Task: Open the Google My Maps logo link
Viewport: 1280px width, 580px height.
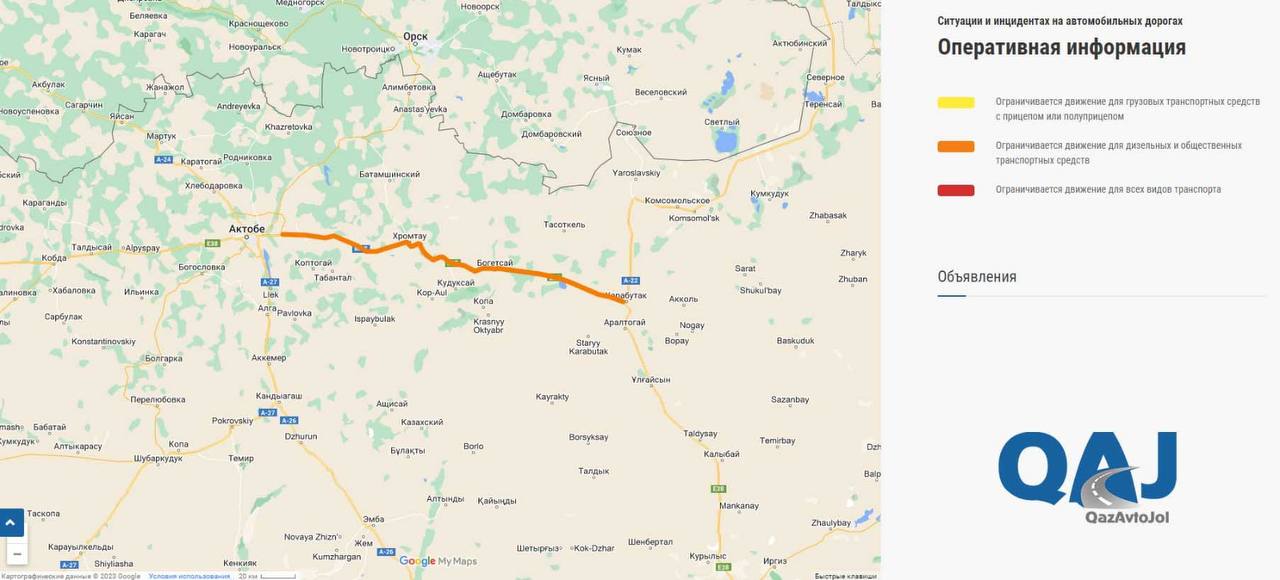Action: tap(438, 561)
